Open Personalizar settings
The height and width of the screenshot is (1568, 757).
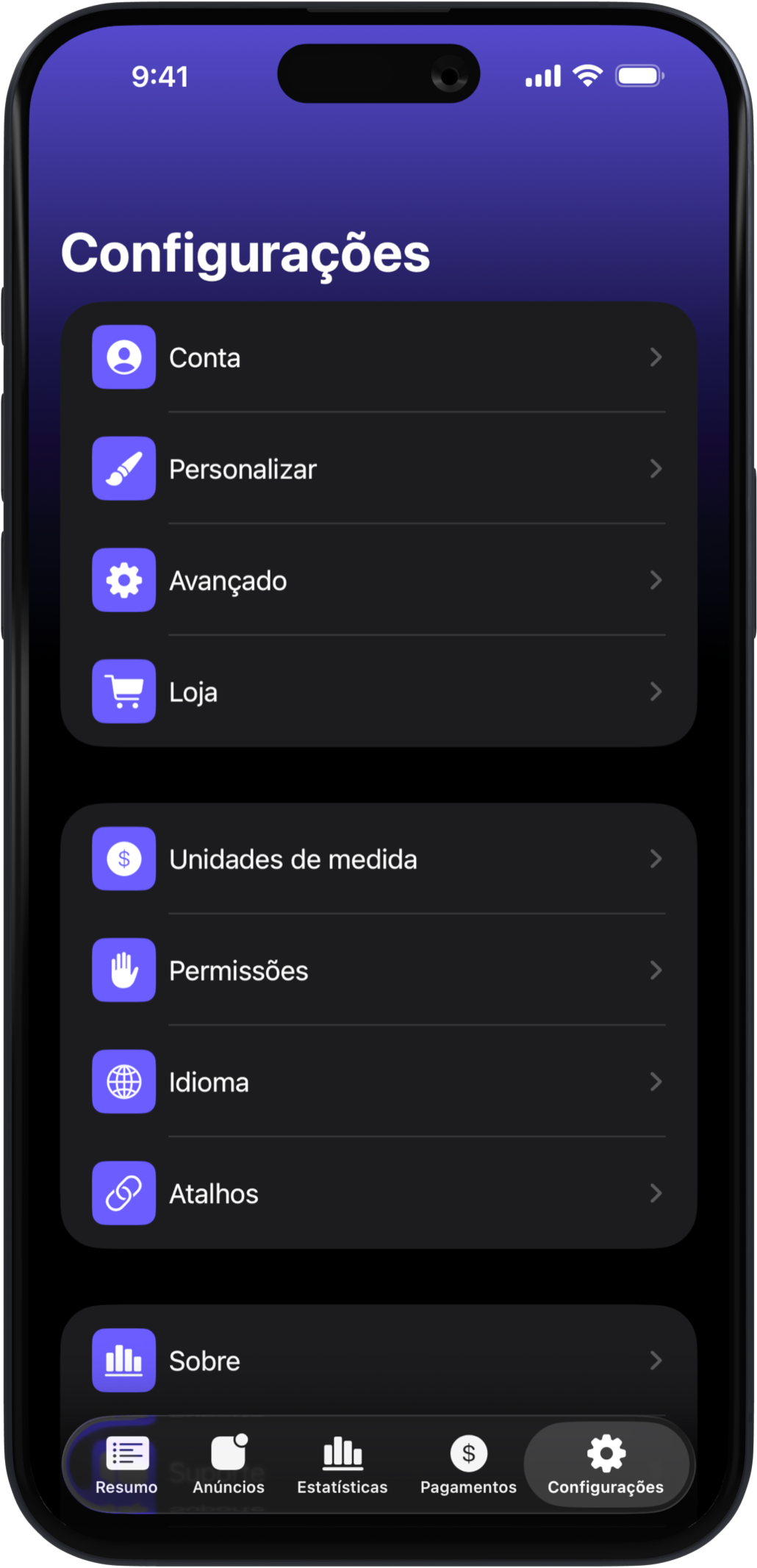tap(378, 469)
